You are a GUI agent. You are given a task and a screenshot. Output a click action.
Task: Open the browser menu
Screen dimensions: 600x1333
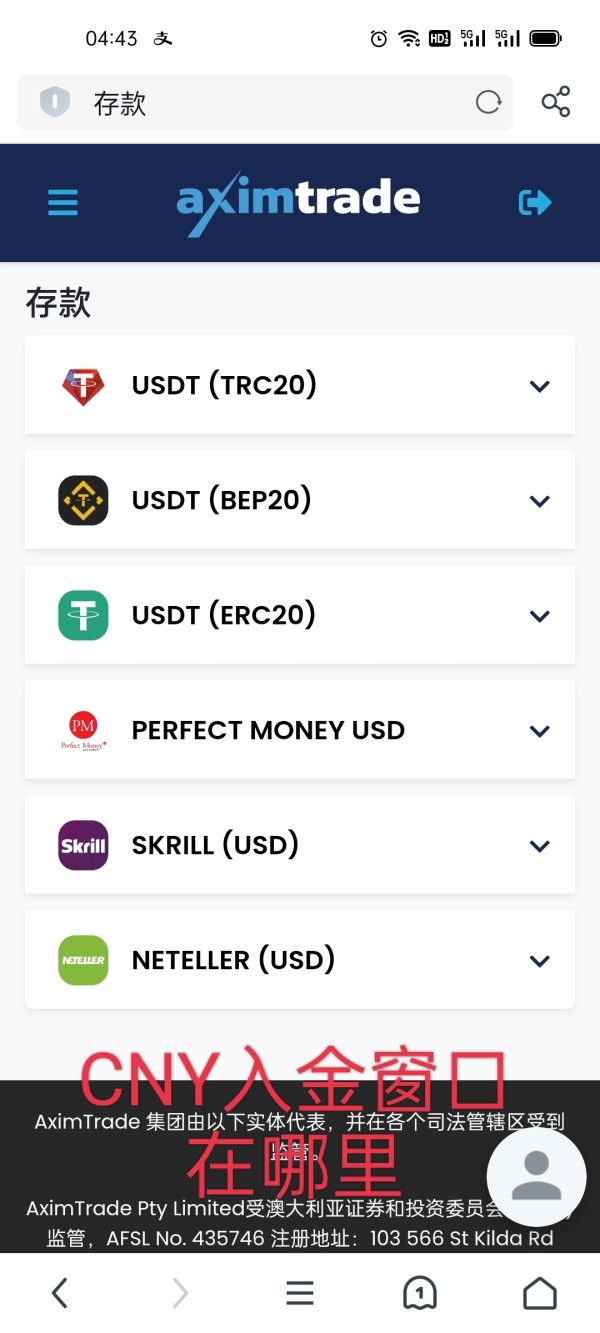click(x=300, y=1293)
